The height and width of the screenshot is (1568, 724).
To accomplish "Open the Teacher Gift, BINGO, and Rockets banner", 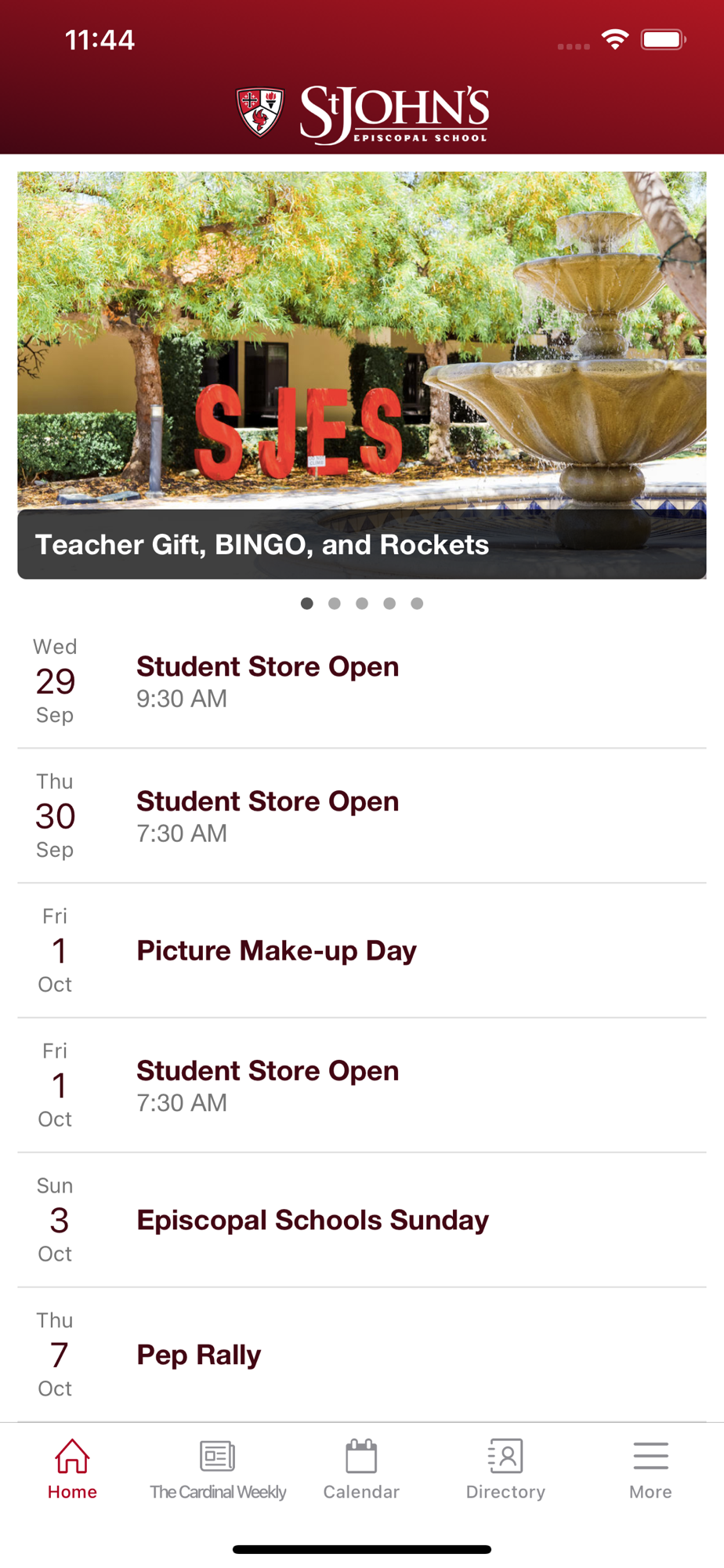I will [x=361, y=376].
